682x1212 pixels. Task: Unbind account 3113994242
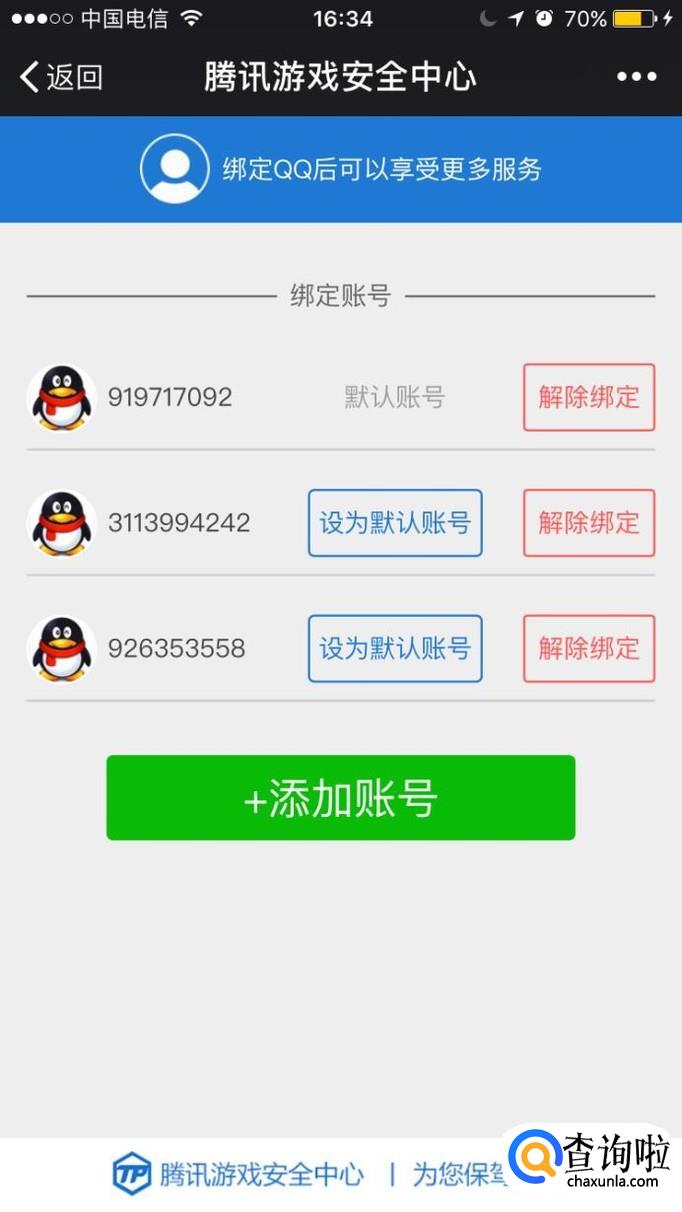pos(588,523)
